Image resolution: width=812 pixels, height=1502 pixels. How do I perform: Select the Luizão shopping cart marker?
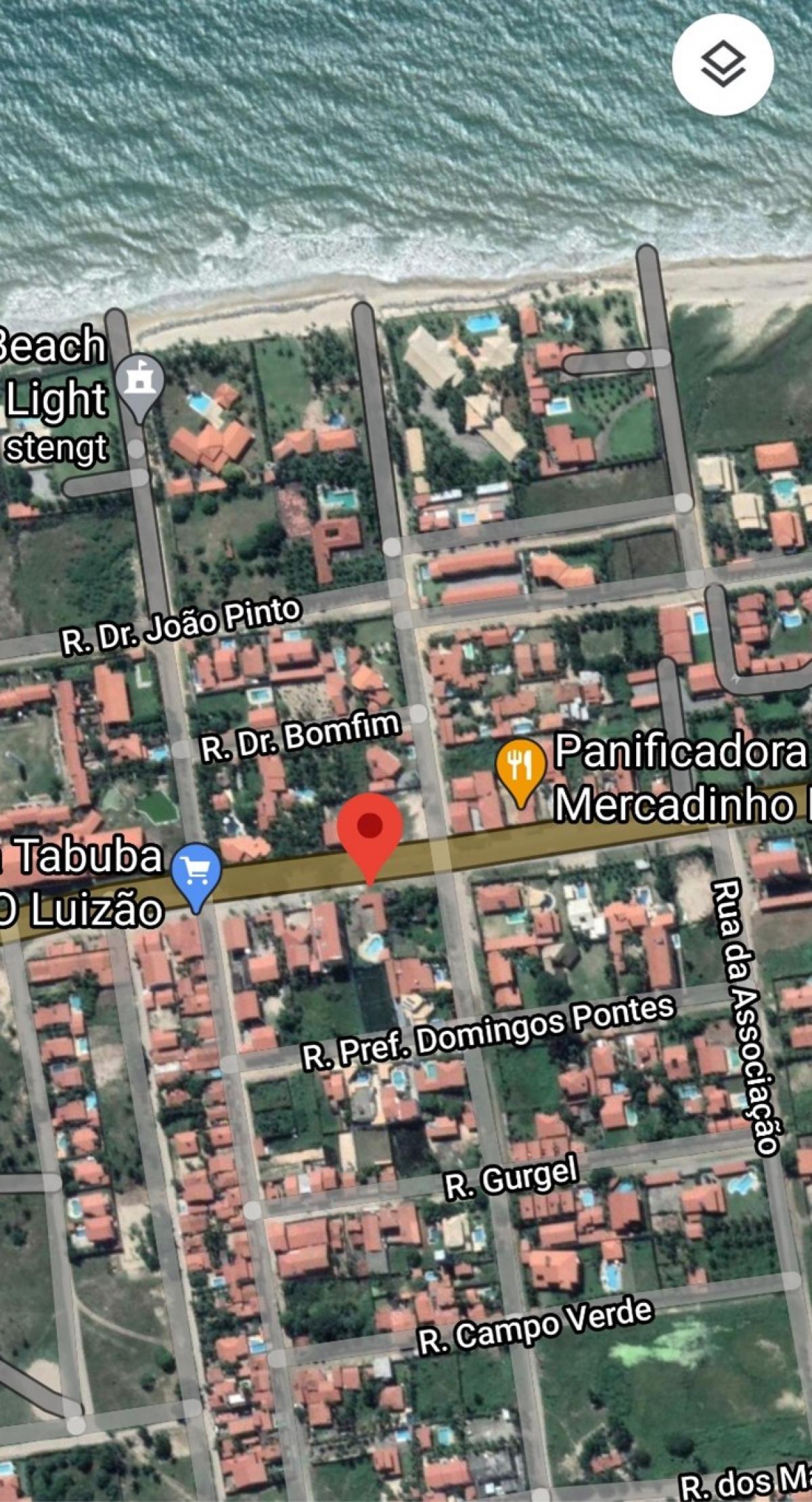(196, 873)
